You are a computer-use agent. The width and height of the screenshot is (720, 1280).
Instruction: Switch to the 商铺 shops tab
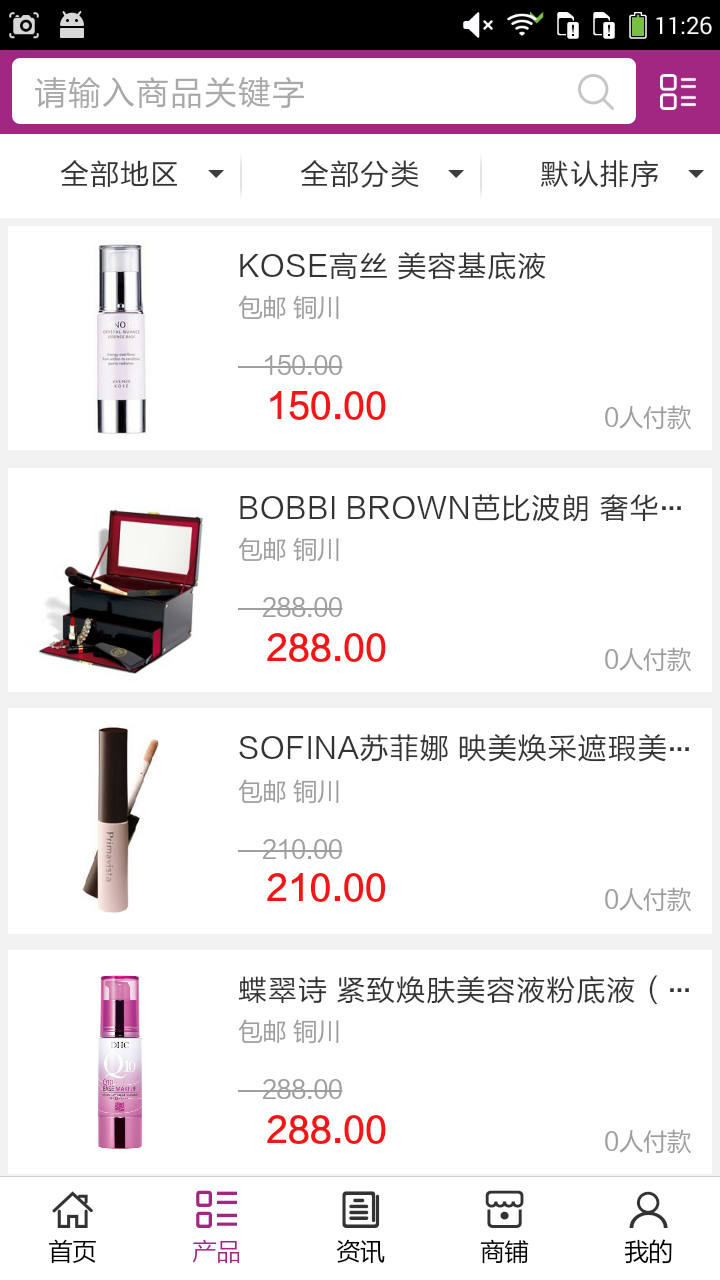point(504,1228)
